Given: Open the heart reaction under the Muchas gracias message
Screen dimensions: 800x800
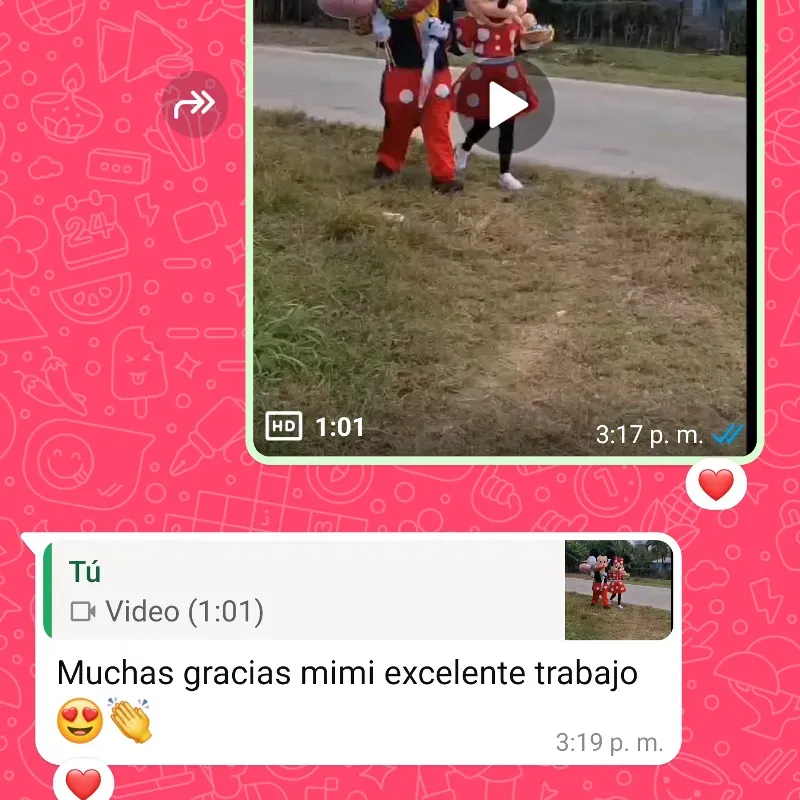Looking at the screenshot, I should [84, 782].
